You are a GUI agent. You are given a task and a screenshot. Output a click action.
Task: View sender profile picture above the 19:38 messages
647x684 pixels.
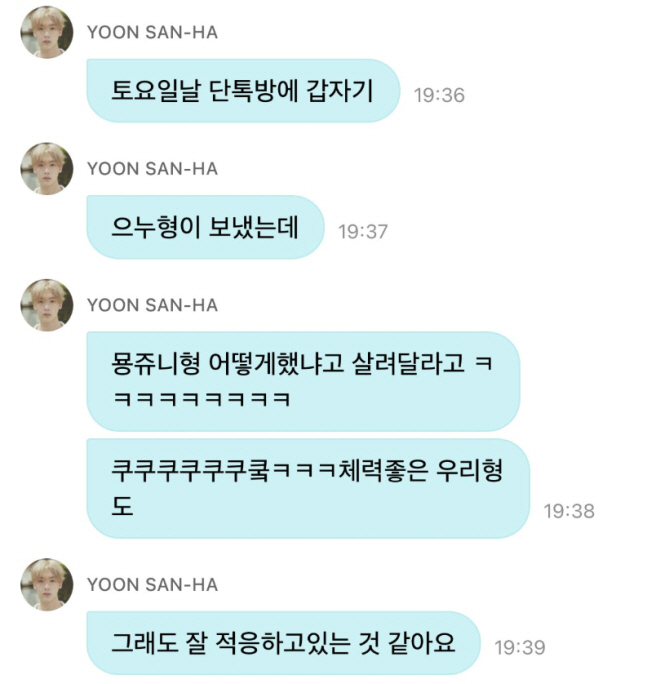coord(47,305)
